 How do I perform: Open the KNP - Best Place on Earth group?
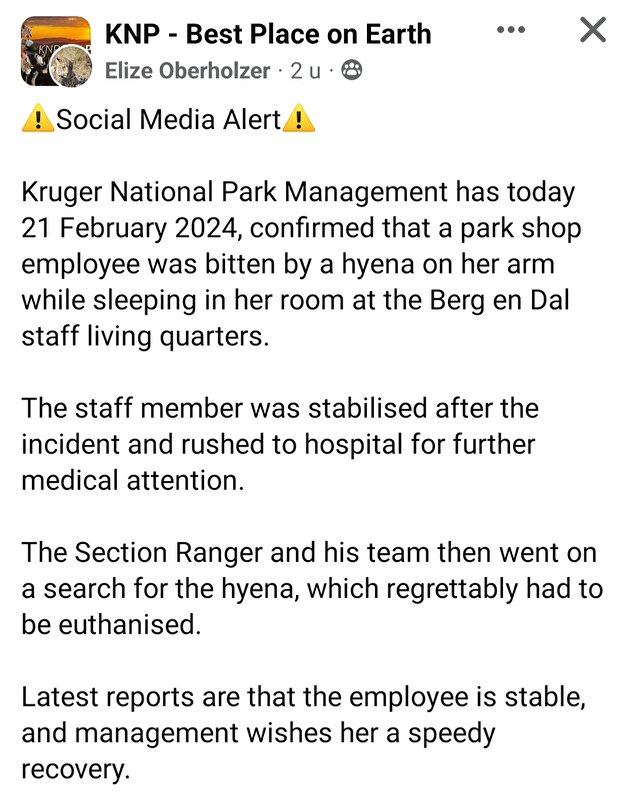pyautogui.click(x=268, y=33)
